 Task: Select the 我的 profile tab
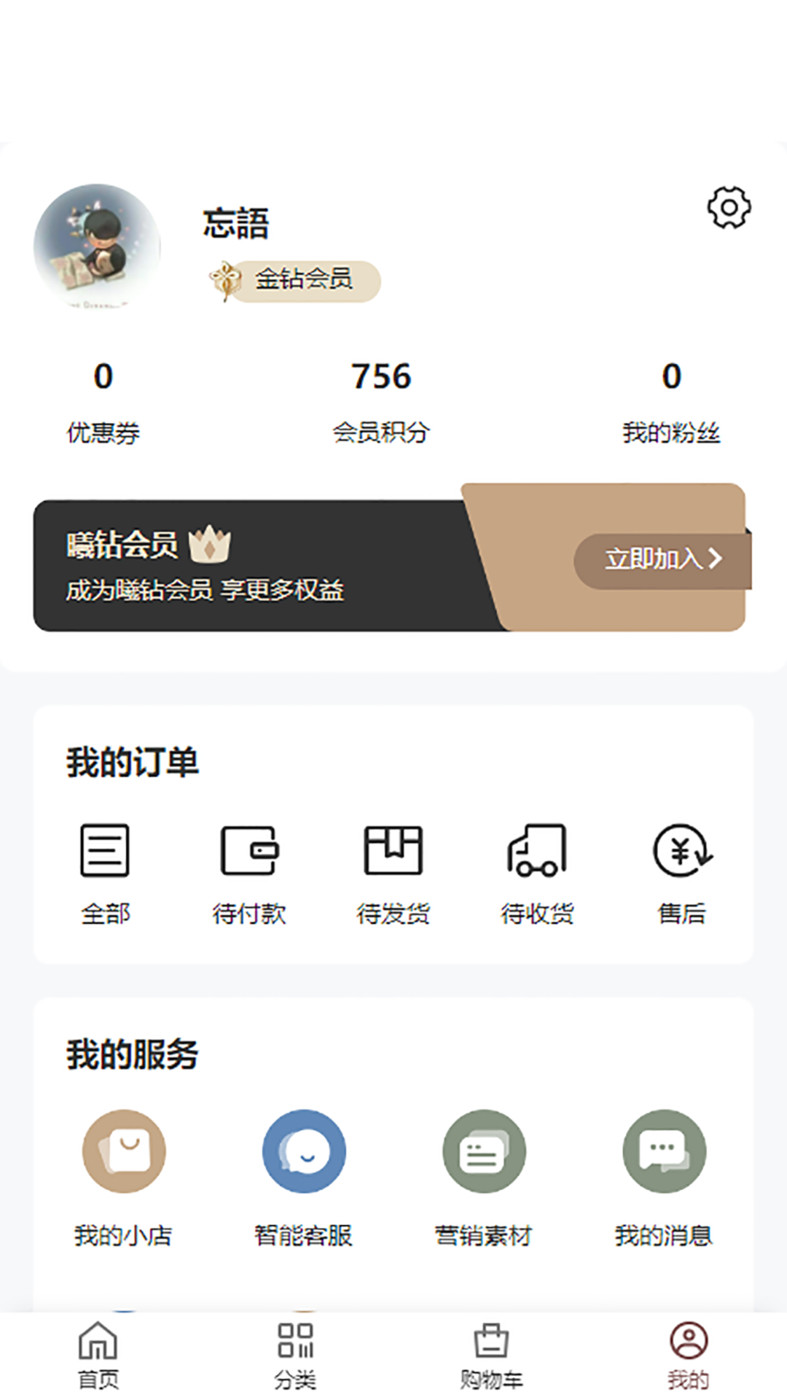[690, 1350]
